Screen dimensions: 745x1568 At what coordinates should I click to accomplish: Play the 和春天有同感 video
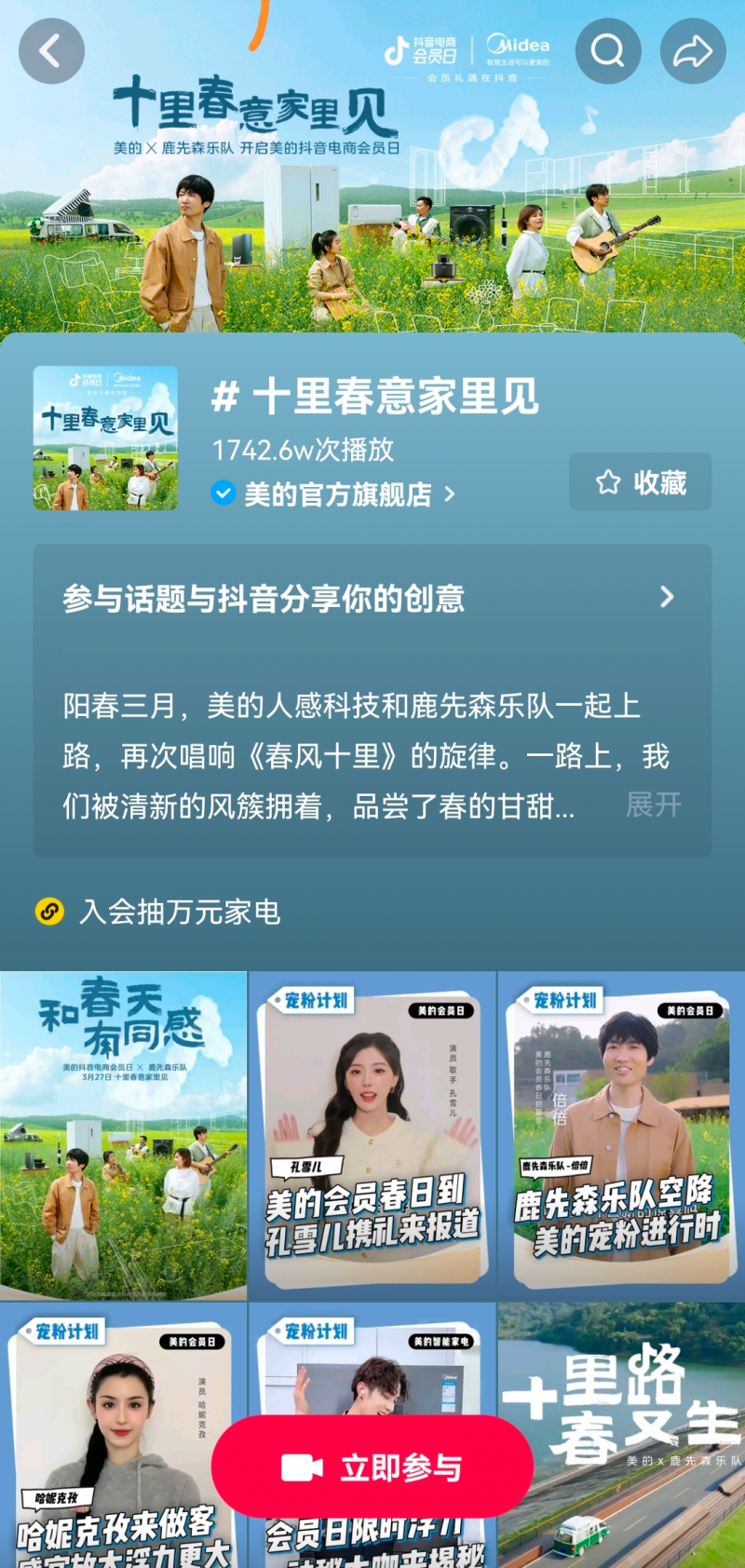pos(123,1136)
